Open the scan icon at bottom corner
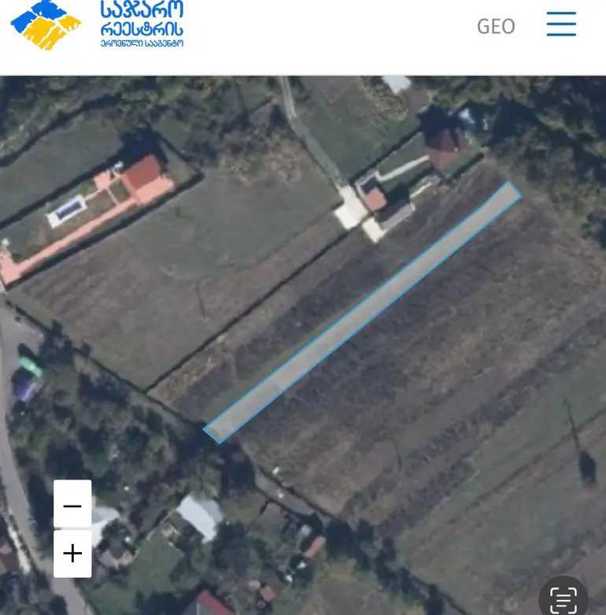This screenshot has width=606, height=615. [x=563, y=597]
